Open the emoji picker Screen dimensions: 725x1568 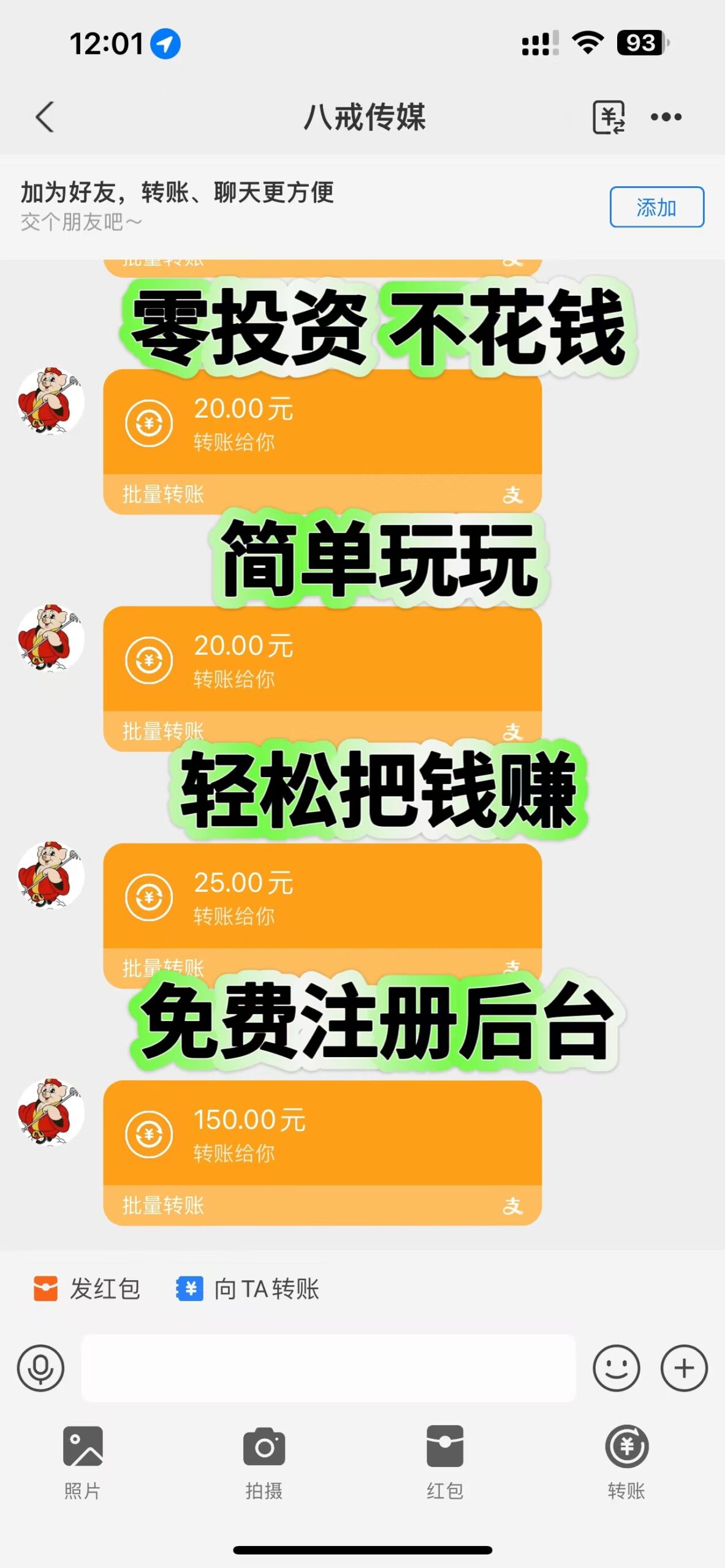(617, 1368)
